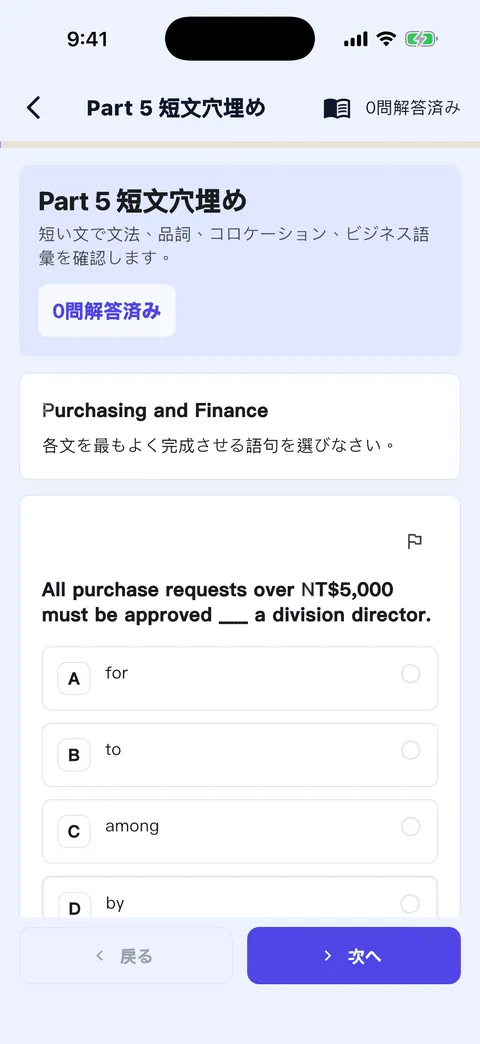Tap the 戻る back button

(126, 955)
